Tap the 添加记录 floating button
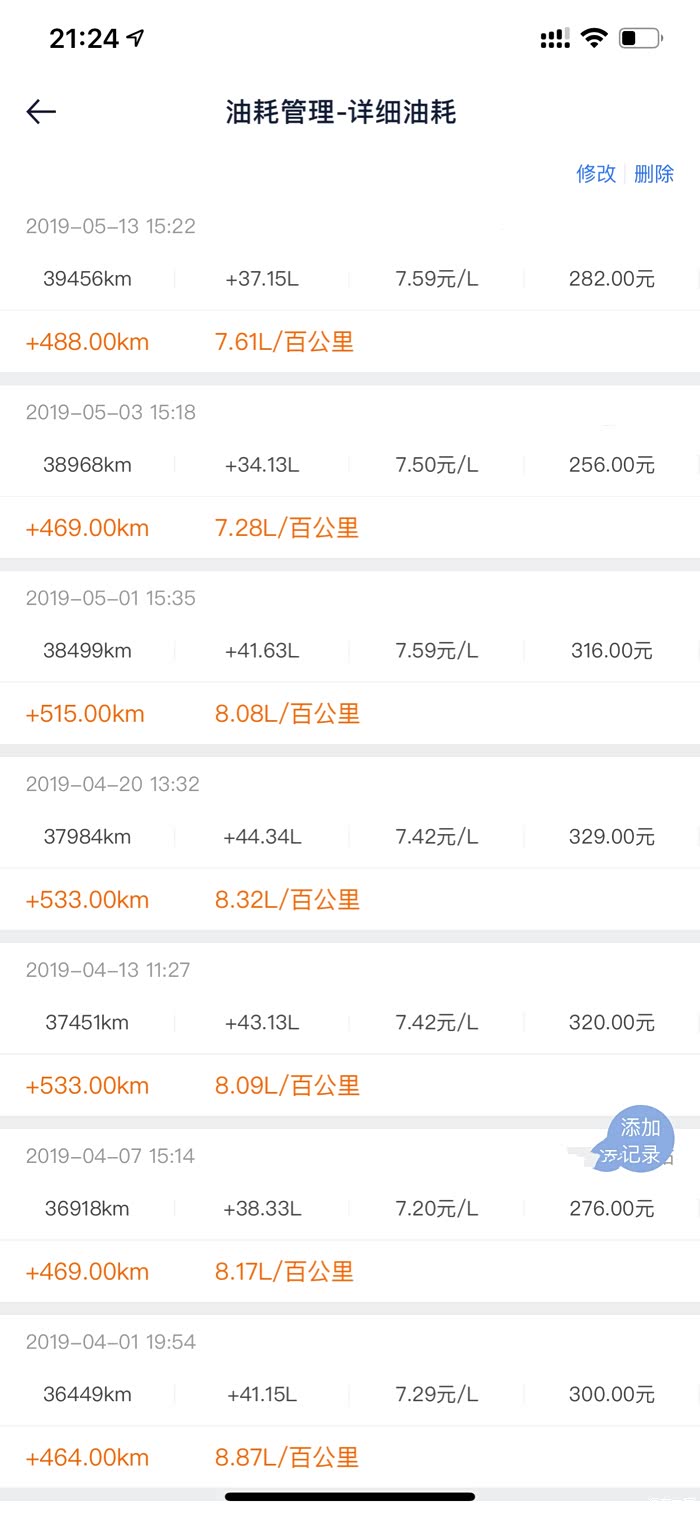 639,1141
